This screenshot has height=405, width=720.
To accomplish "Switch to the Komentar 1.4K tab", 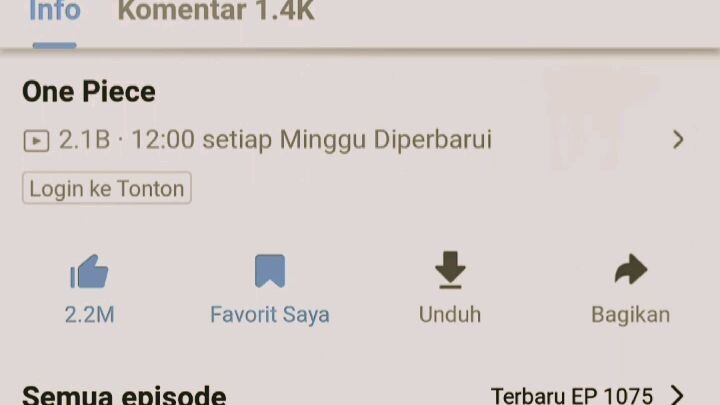I will (216, 13).
